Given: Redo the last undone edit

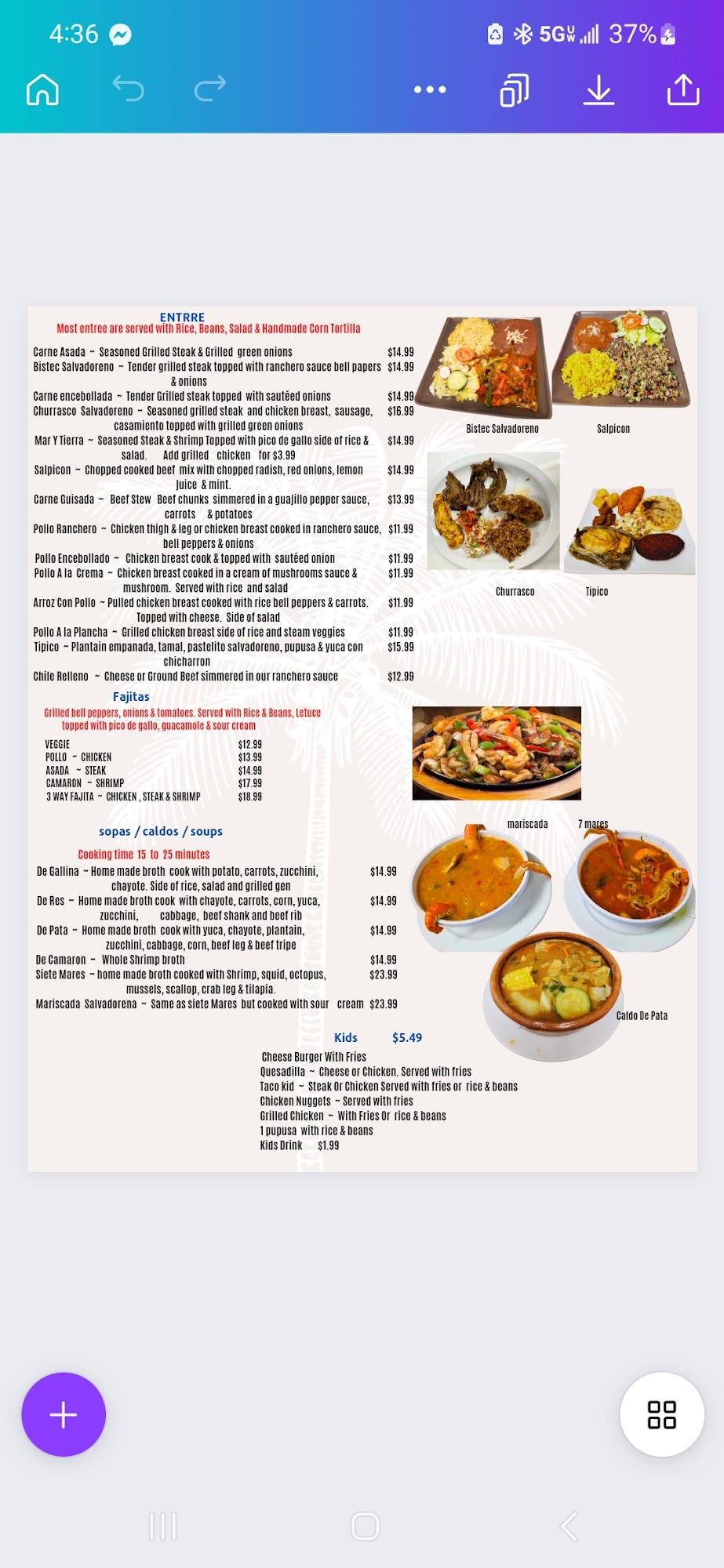Looking at the screenshot, I should [210, 89].
